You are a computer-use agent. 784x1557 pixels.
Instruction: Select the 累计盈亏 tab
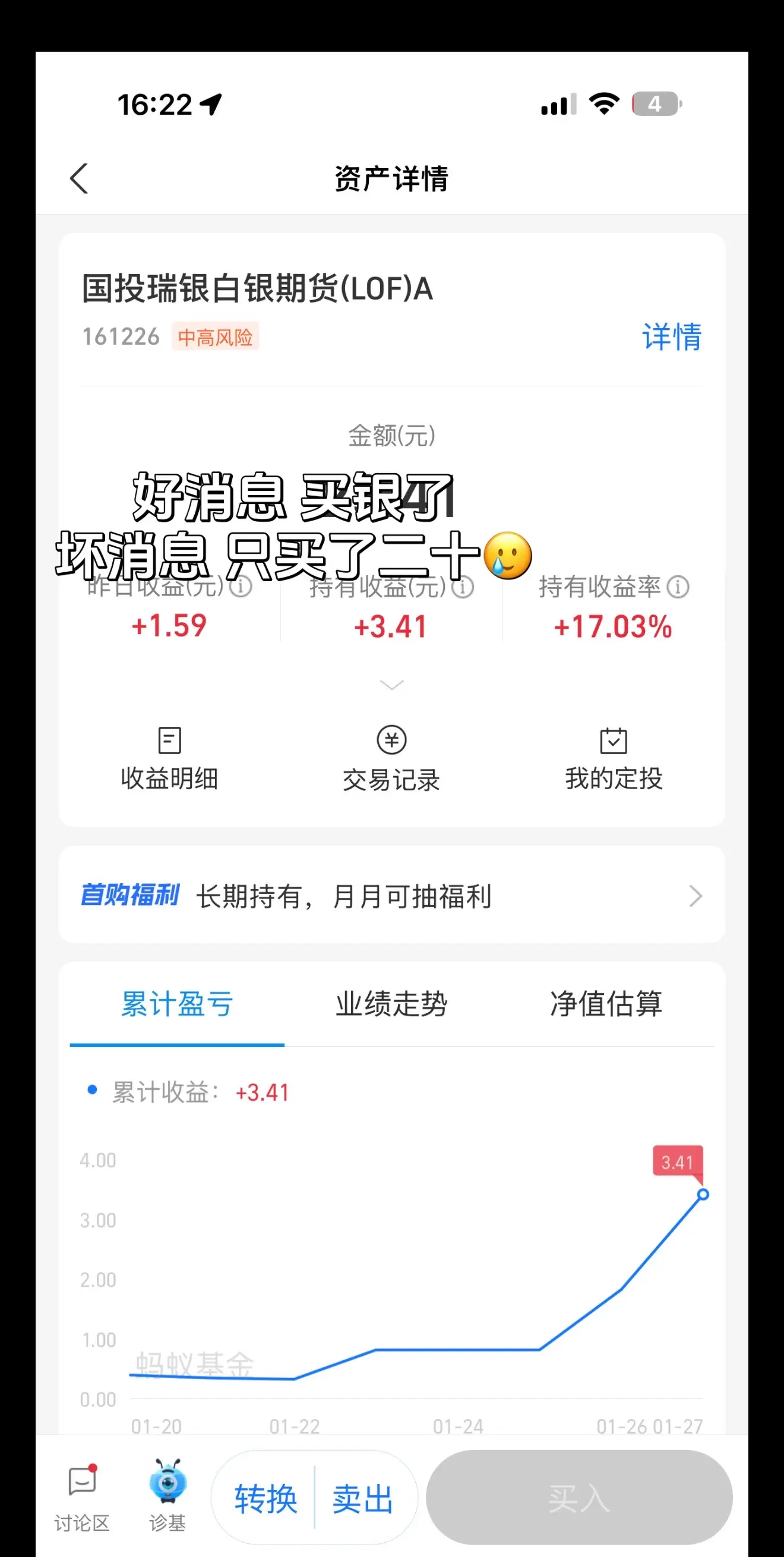[176, 1003]
